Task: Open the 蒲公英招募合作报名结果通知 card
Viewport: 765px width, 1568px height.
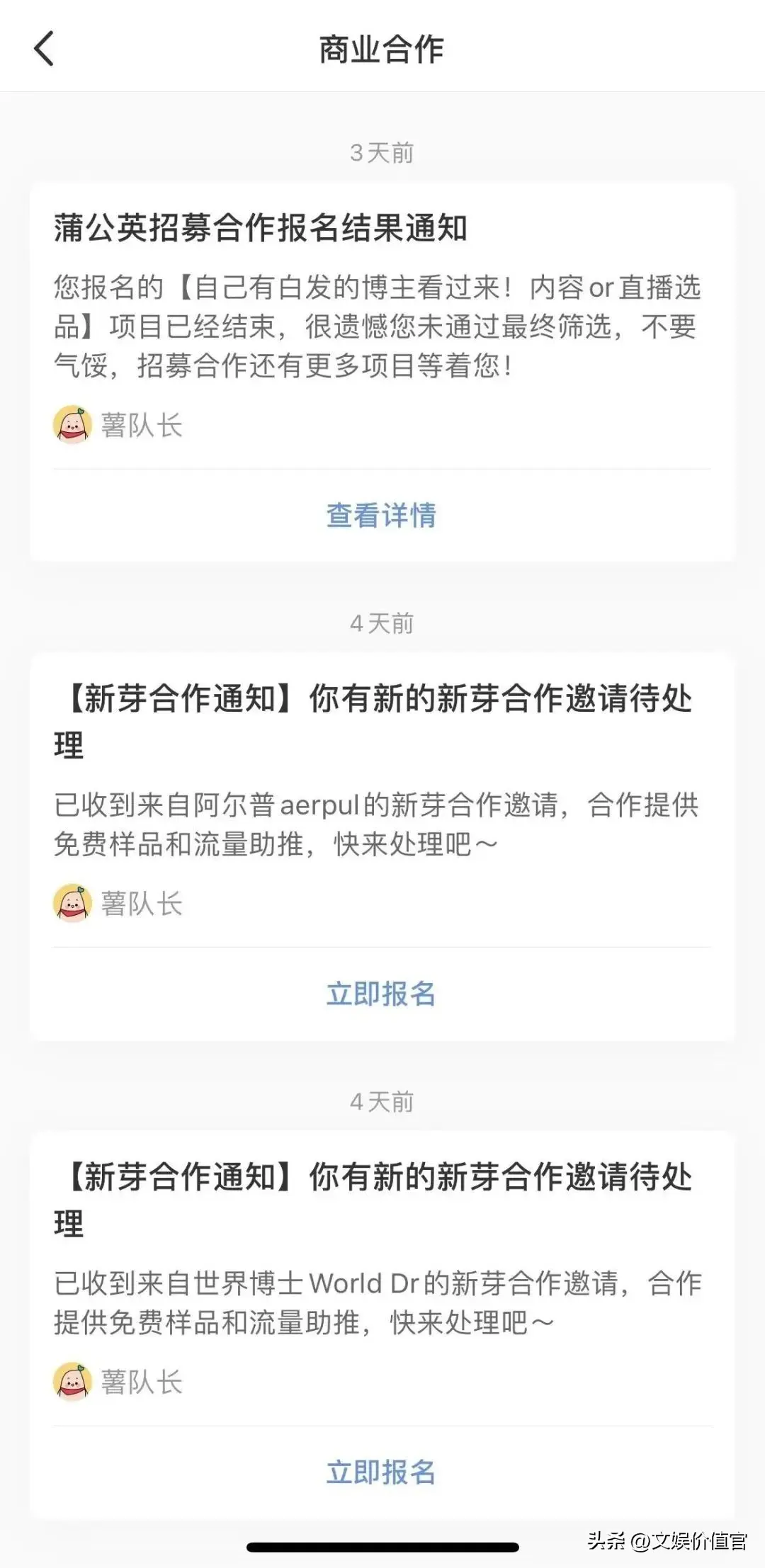Action: pos(381,326)
